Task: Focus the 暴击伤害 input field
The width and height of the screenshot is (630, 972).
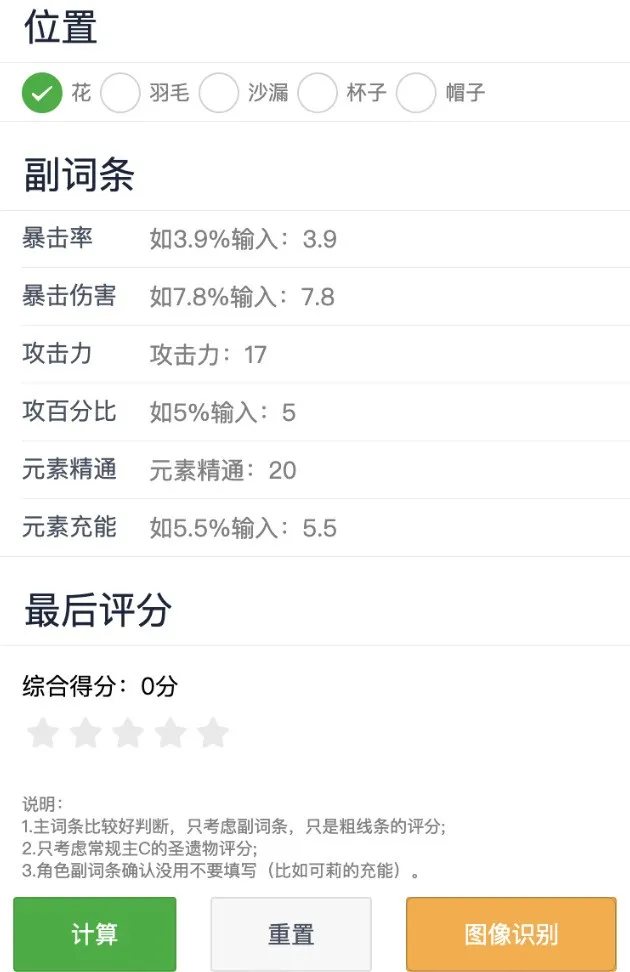Action: pos(380,297)
